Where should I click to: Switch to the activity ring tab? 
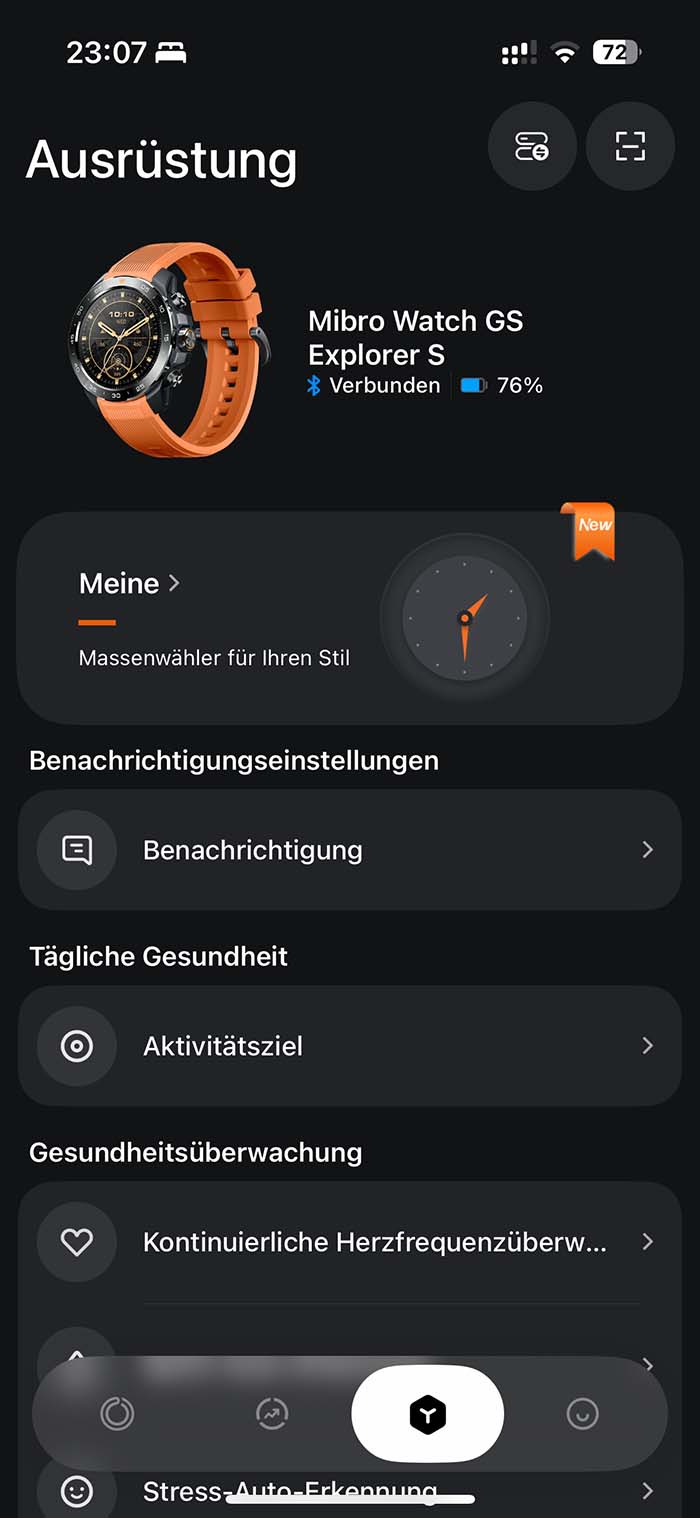117,1414
